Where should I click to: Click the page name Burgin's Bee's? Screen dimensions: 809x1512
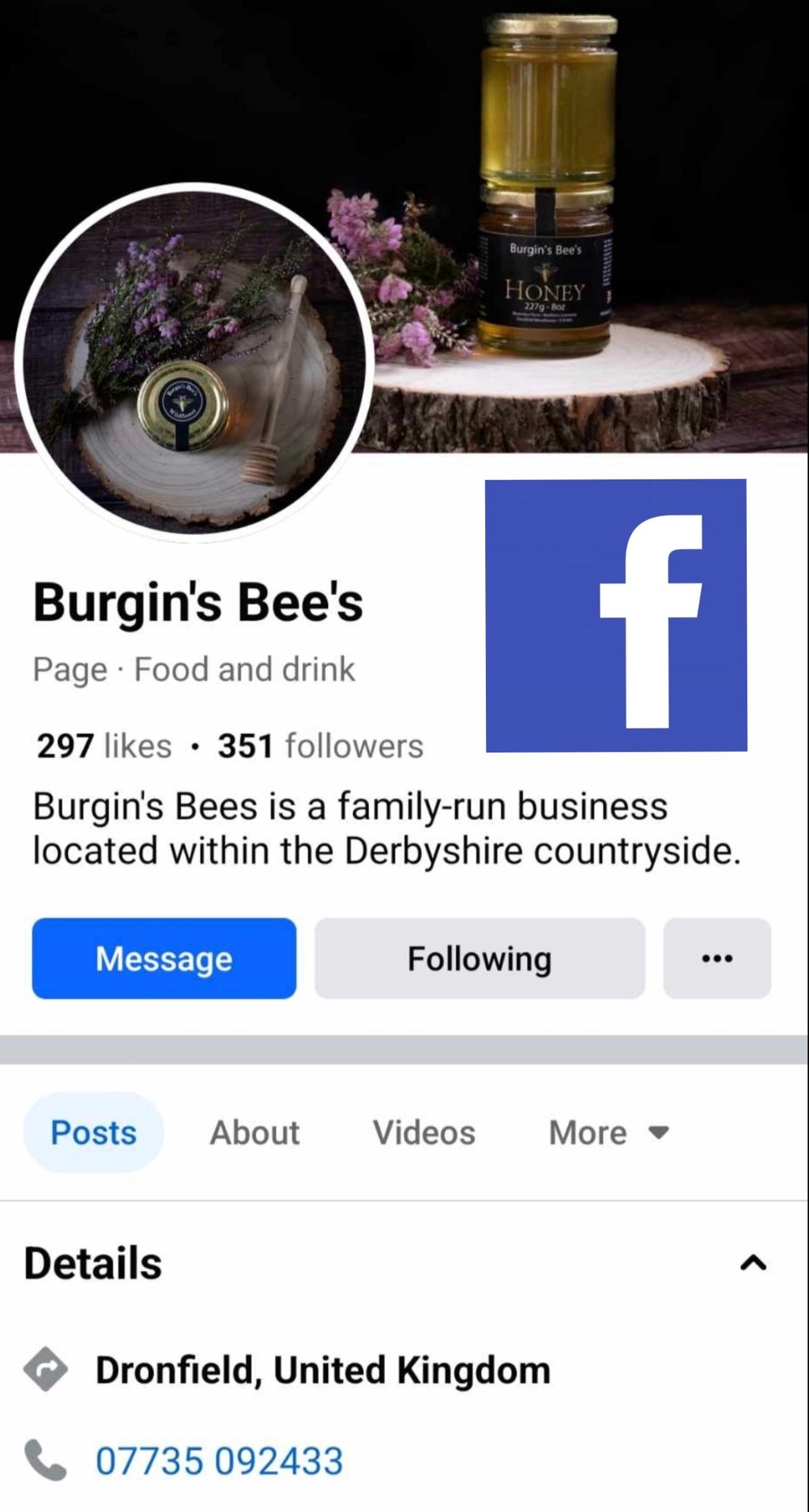coord(198,602)
